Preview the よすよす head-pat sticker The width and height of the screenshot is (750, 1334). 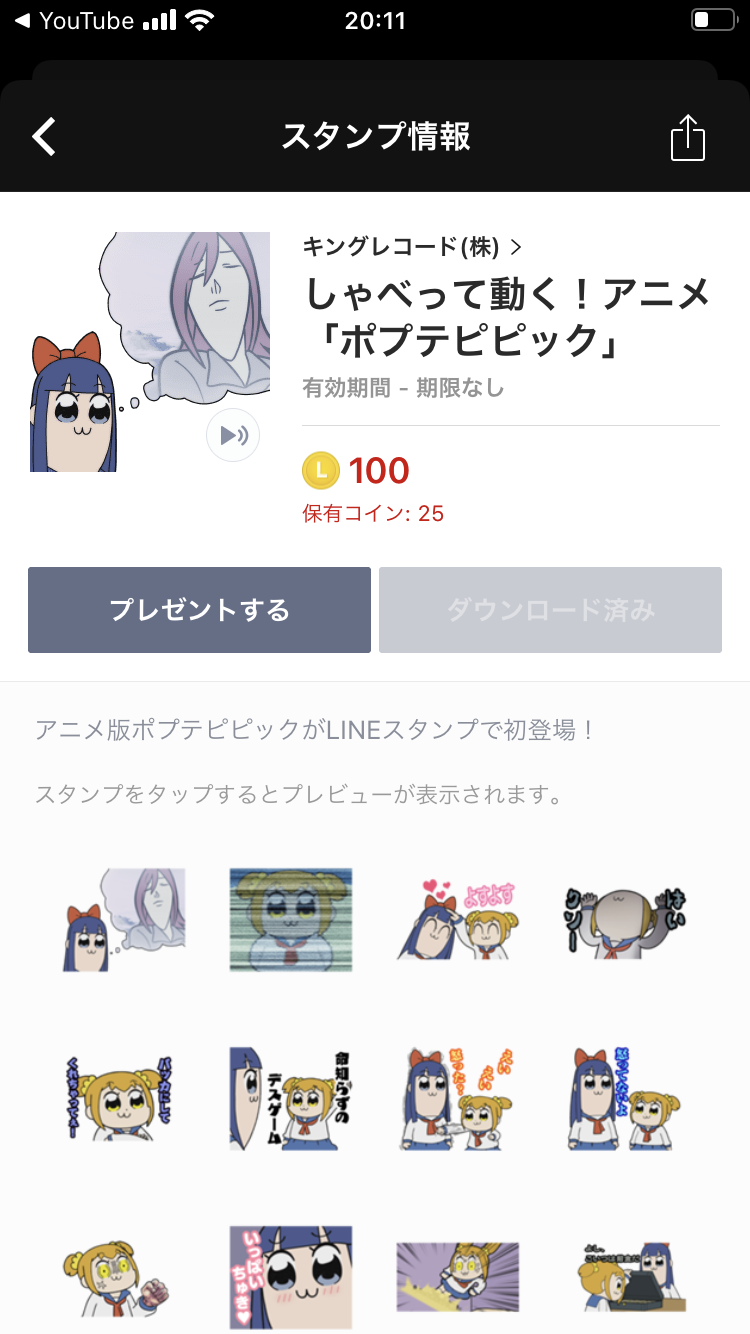(x=457, y=919)
